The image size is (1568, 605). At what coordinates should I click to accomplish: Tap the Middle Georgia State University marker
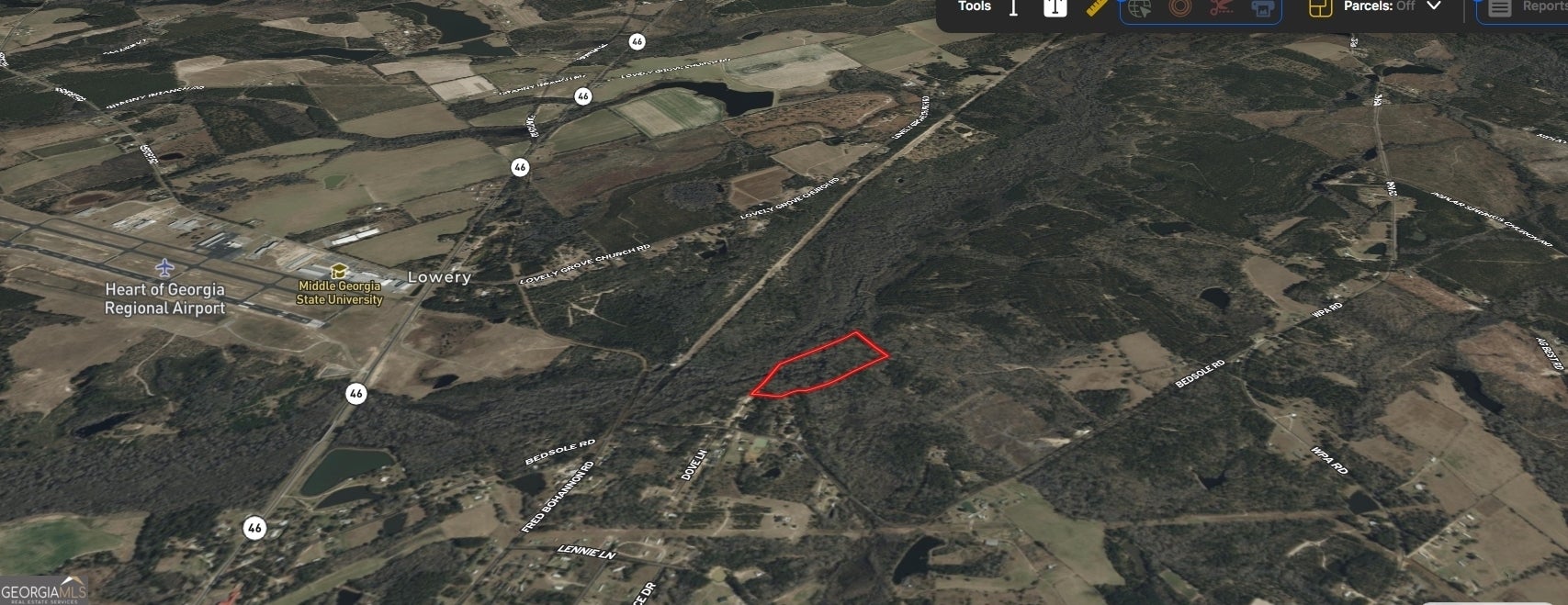340,272
